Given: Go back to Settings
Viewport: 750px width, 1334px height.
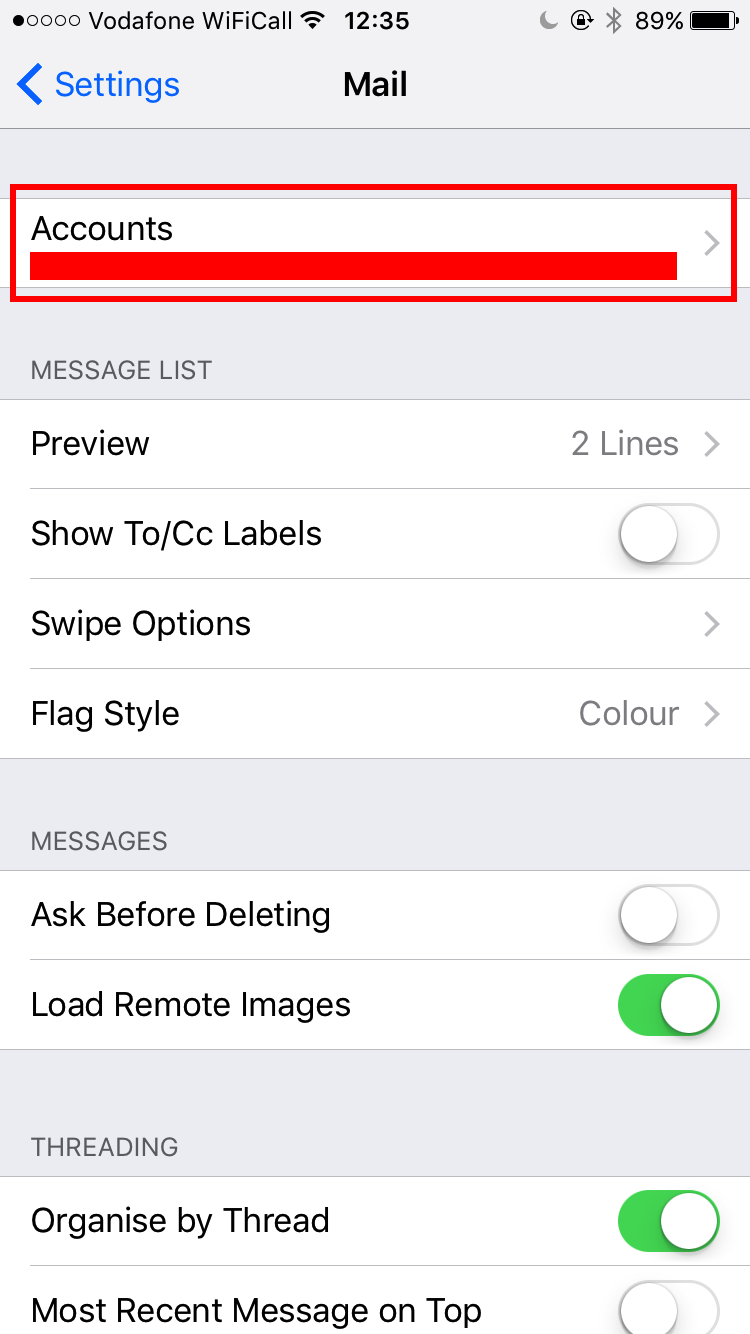Looking at the screenshot, I should pyautogui.click(x=98, y=85).
